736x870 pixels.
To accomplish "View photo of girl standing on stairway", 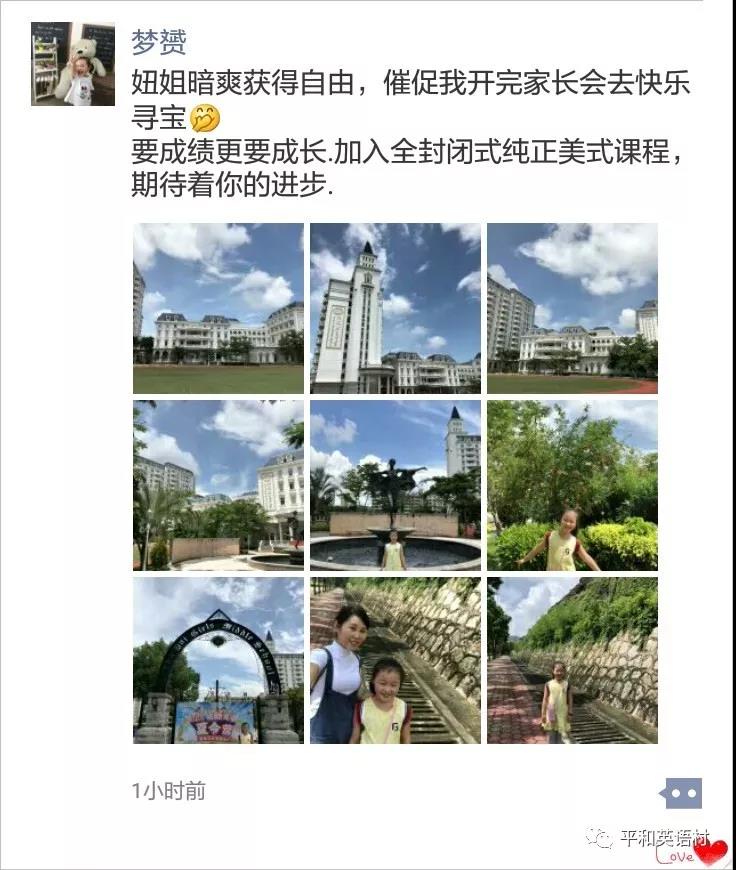I will coord(572,660).
